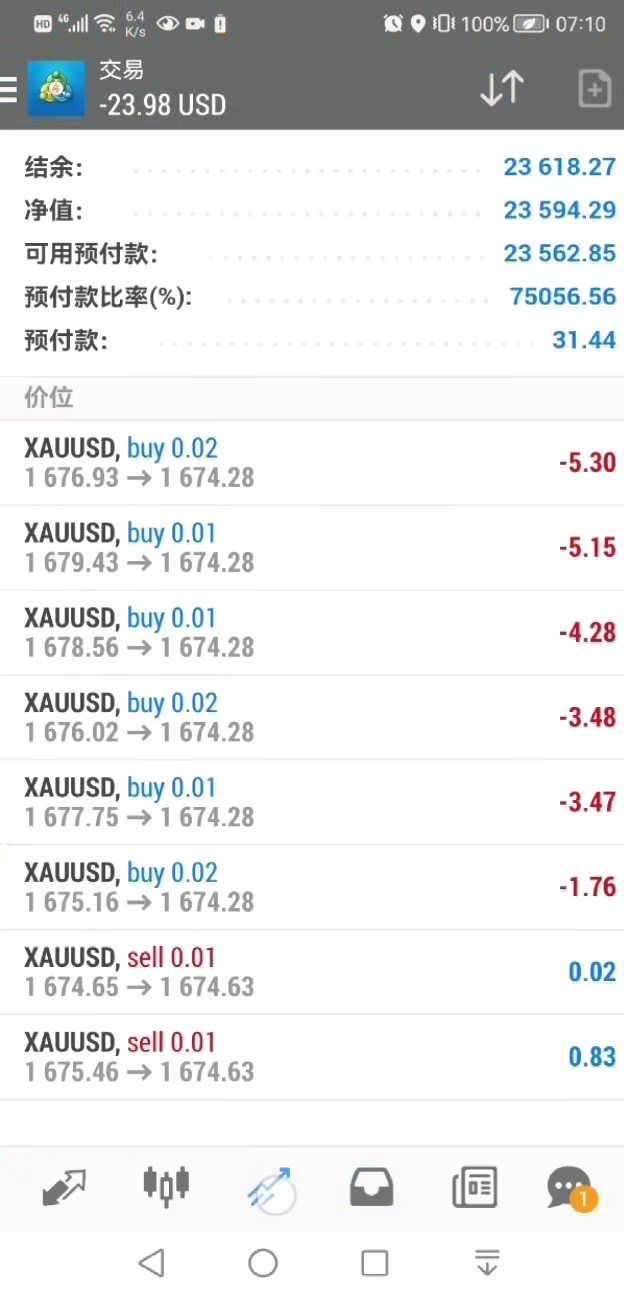
Task: Open the XAUUSD buy position at 1 676.93
Action: point(312,463)
